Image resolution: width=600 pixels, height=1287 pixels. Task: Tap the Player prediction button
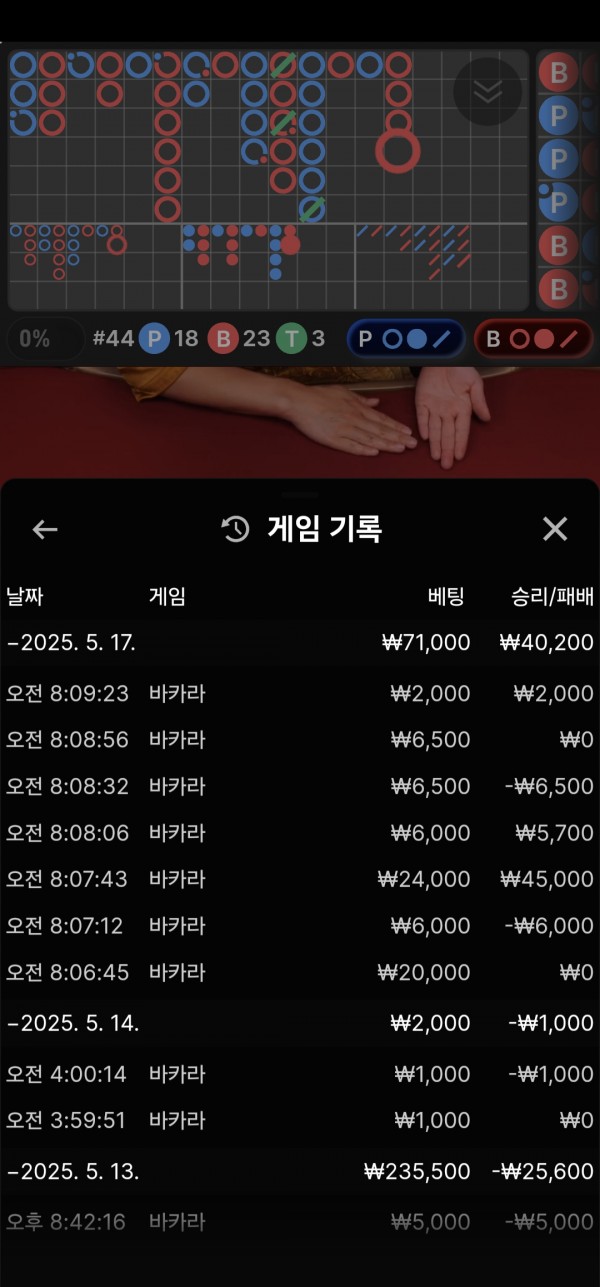407,338
